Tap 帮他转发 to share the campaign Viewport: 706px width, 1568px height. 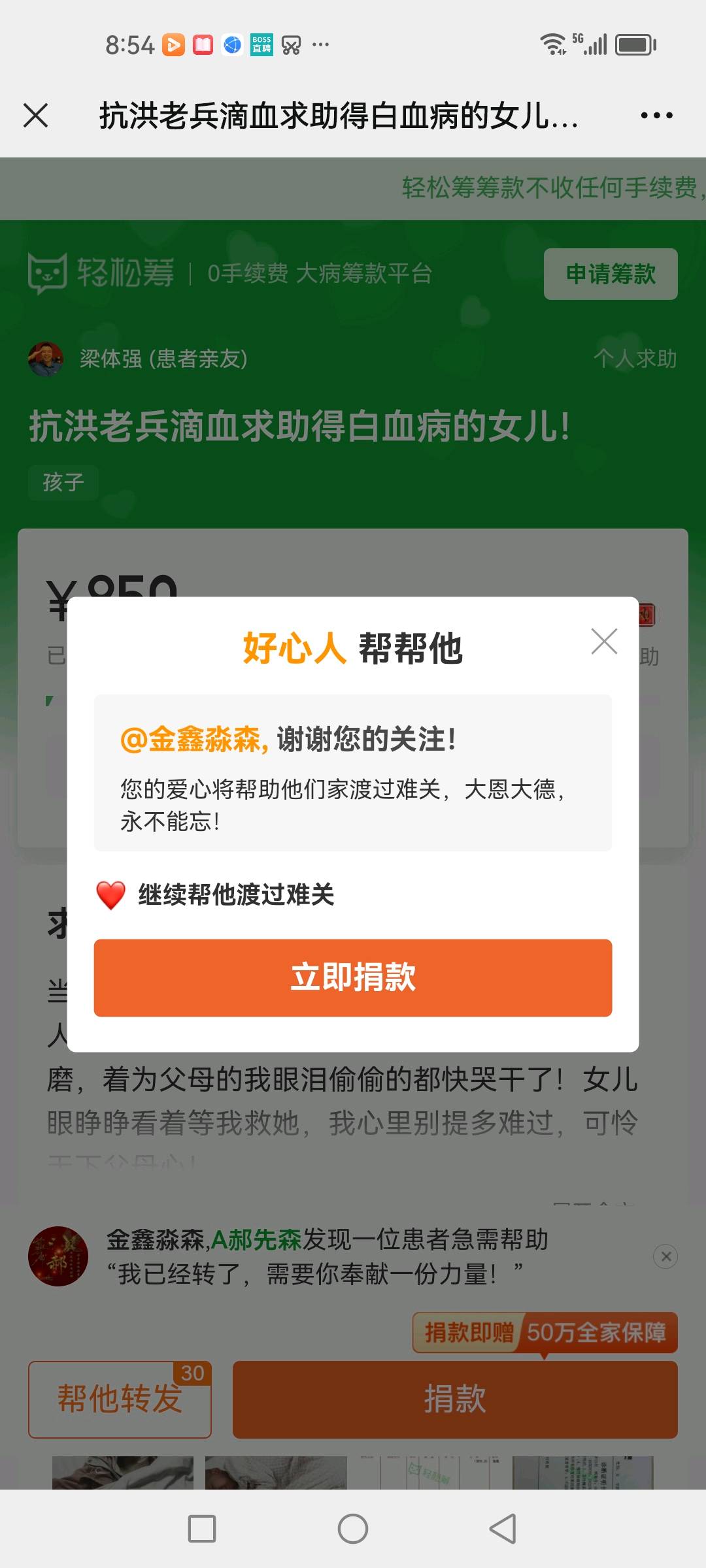click(120, 1399)
